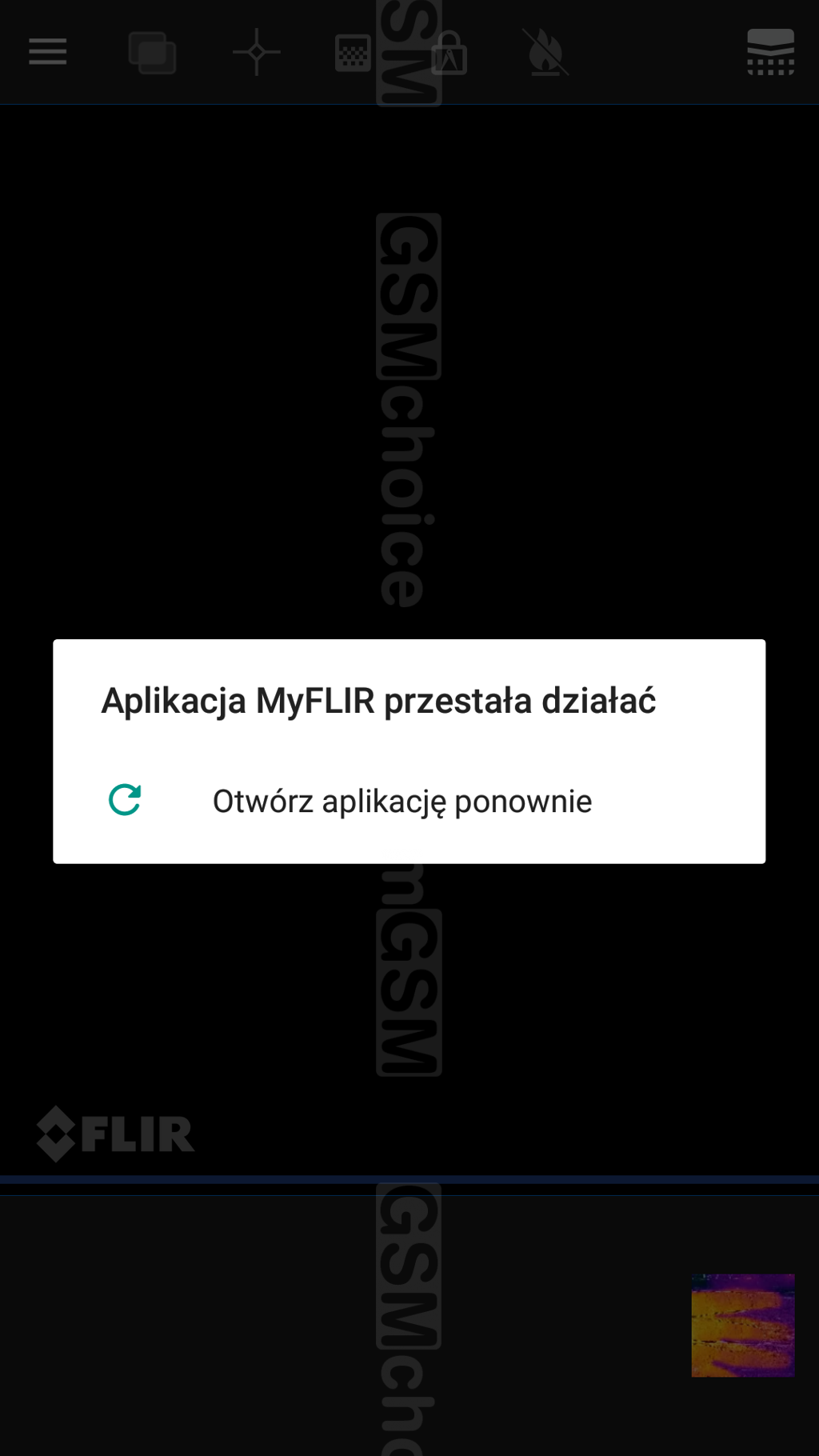
Task: Open the last captured thermal image thumbnail
Action: click(x=743, y=1325)
